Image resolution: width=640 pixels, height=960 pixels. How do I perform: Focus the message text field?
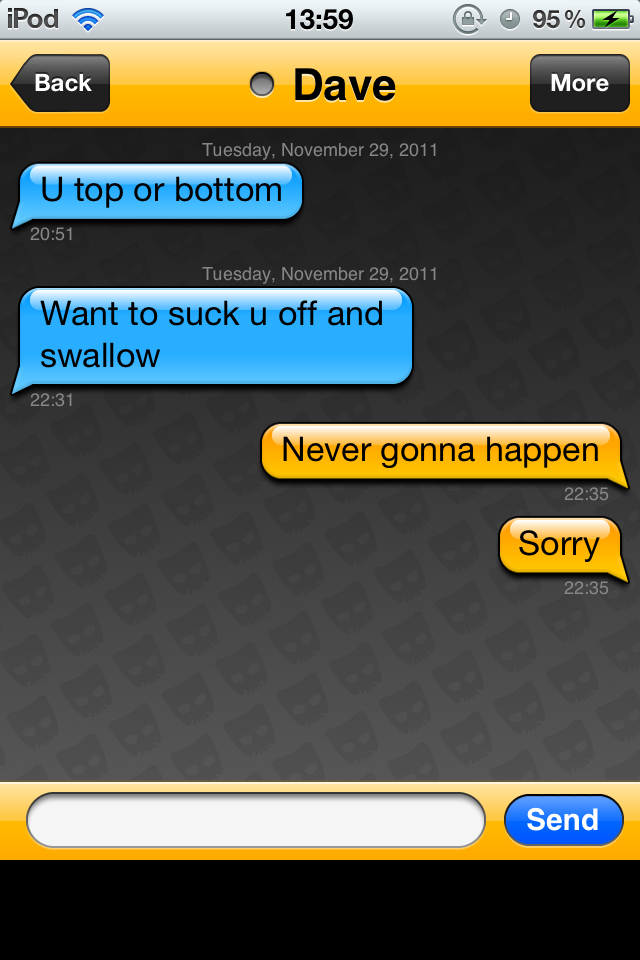pyautogui.click(x=256, y=820)
